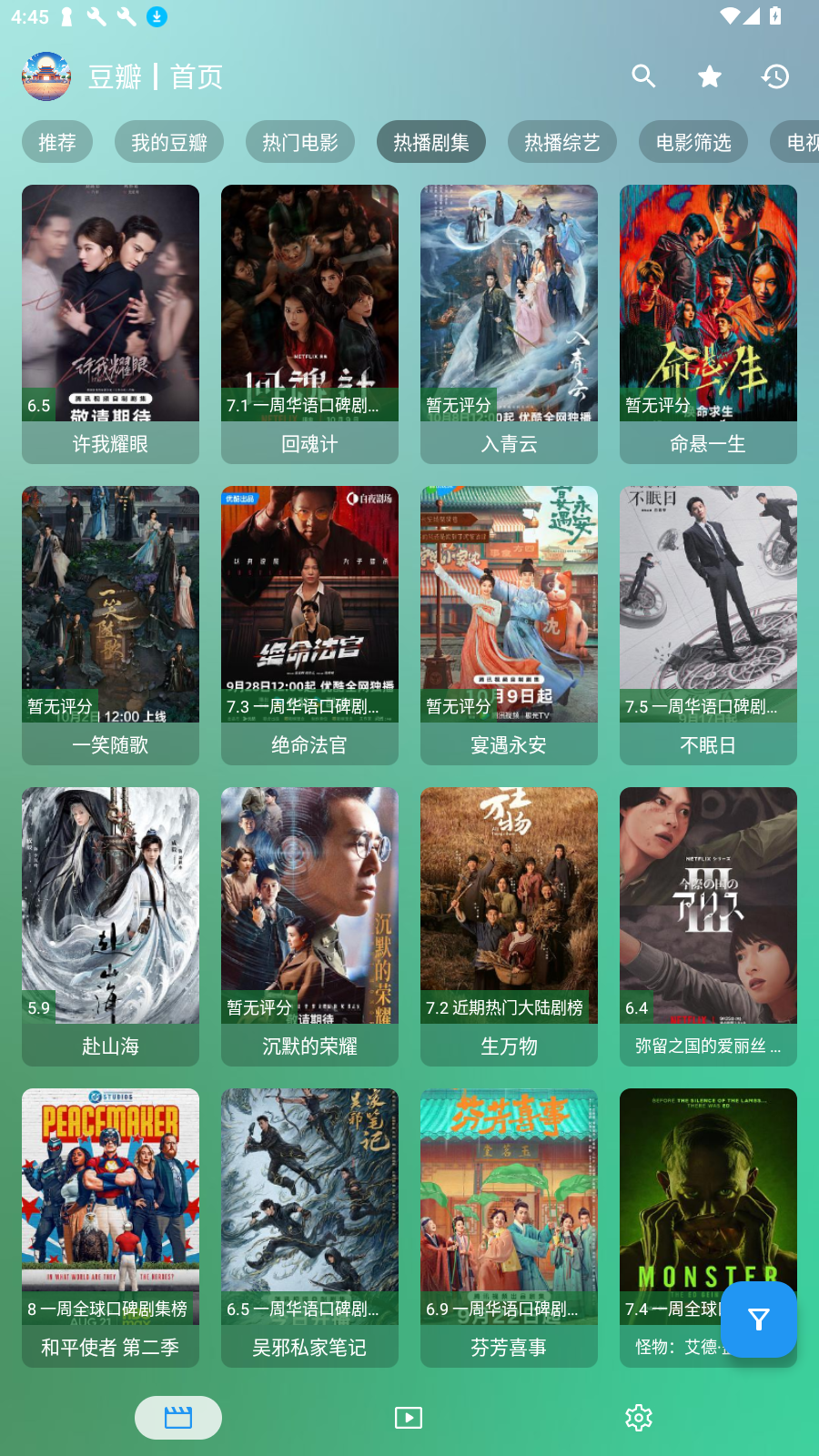This screenshot has height=1456, width=819.
Task: Select the 热播综艺 chip
Action: point(562,142)
